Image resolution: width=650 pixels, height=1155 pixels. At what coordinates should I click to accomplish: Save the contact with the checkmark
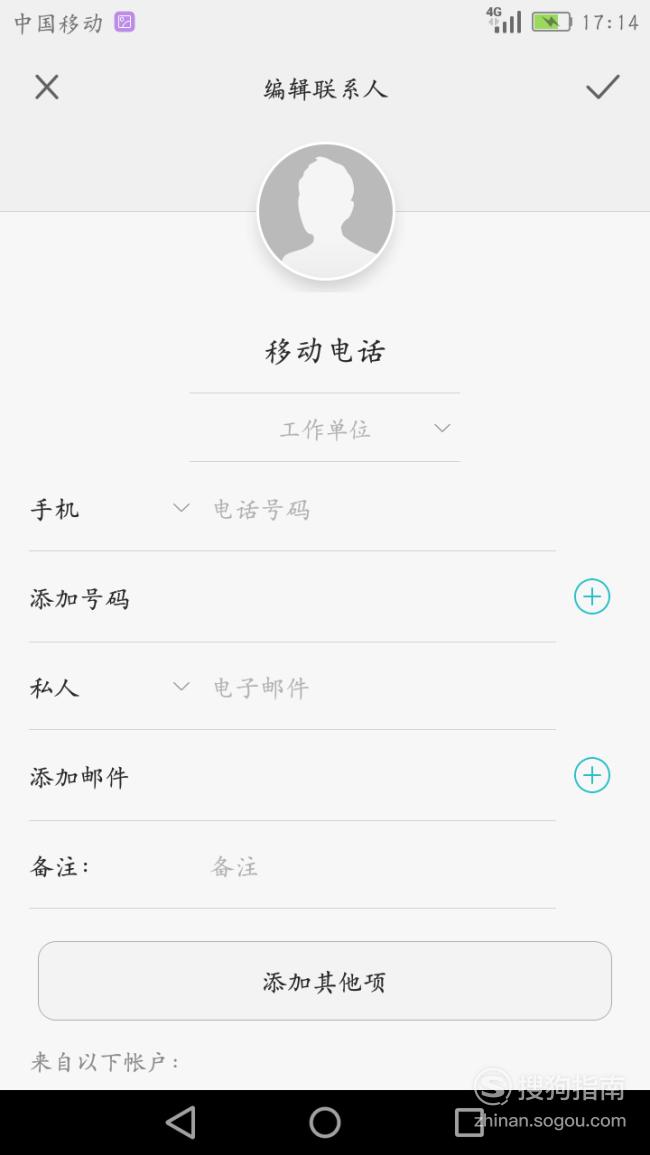[x=603, y=87]
